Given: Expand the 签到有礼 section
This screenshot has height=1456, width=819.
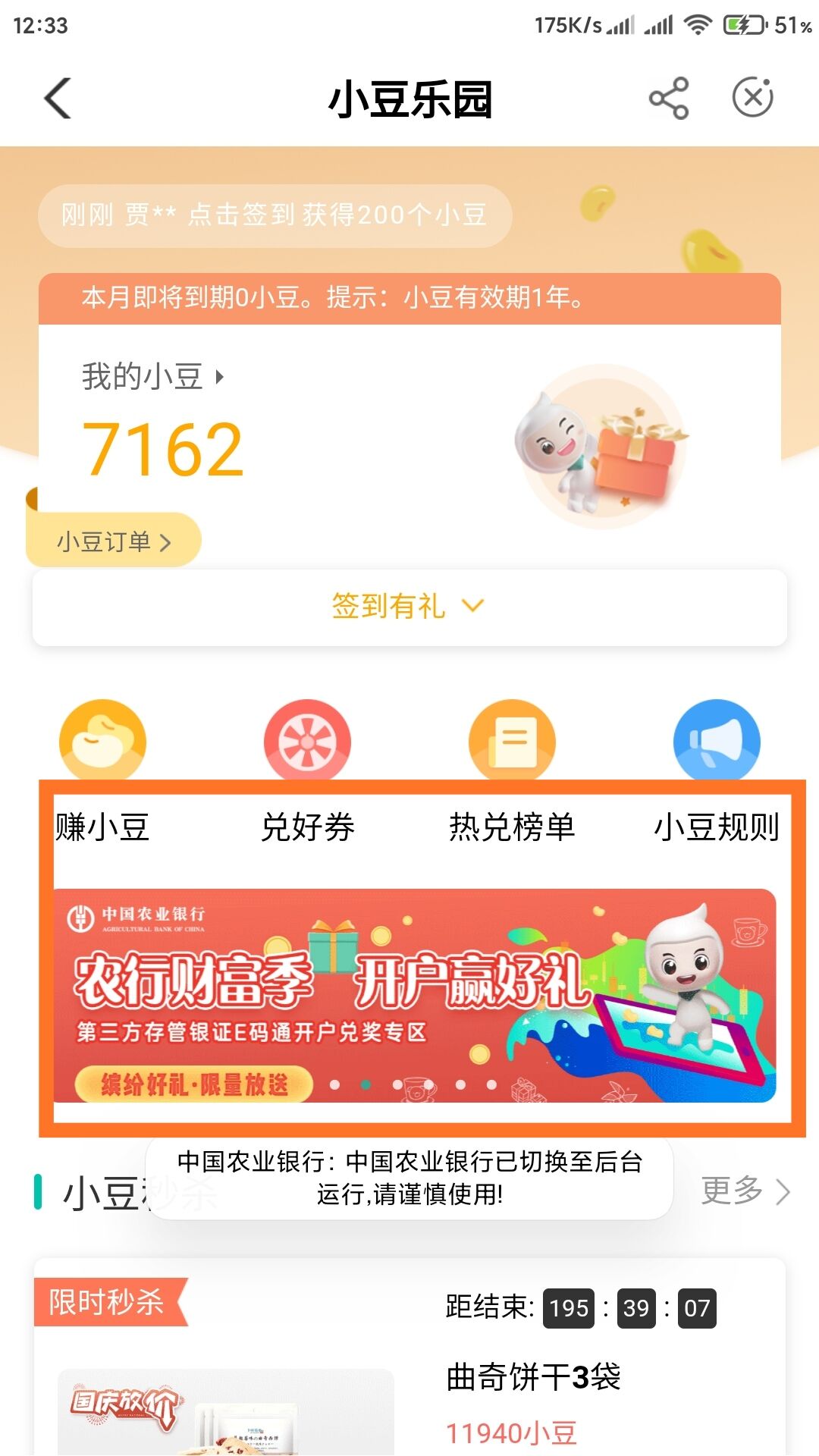Looking at the screenshot, I should [409, 607].
